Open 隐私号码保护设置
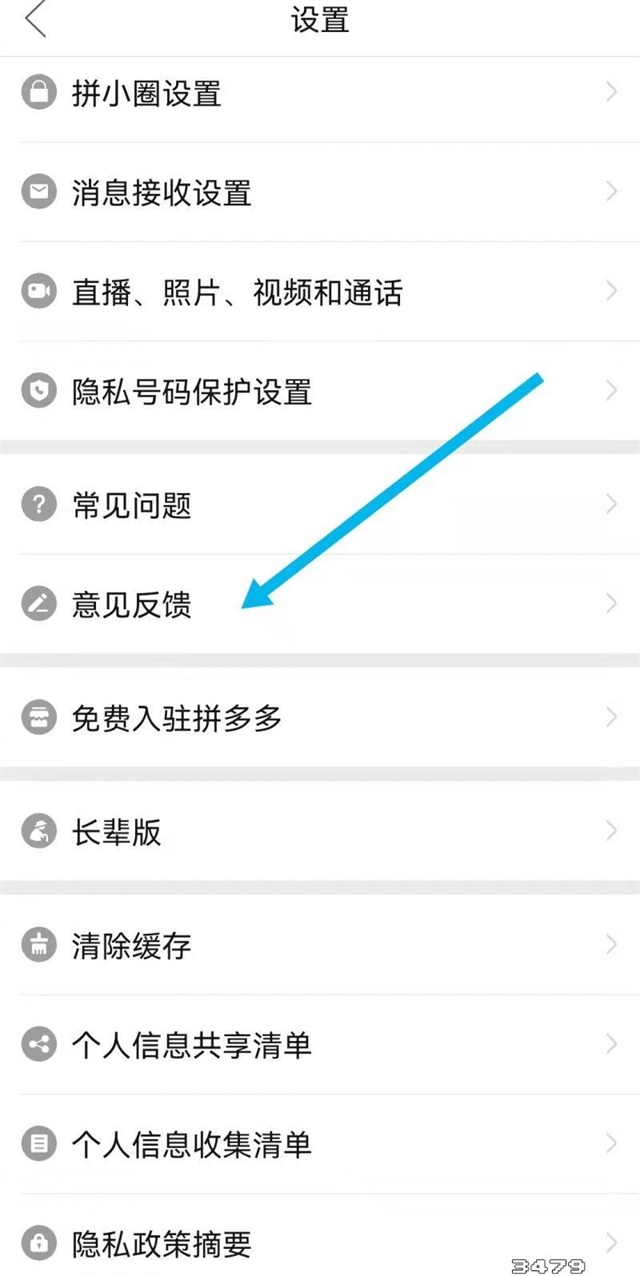 [x=191, y=391]
